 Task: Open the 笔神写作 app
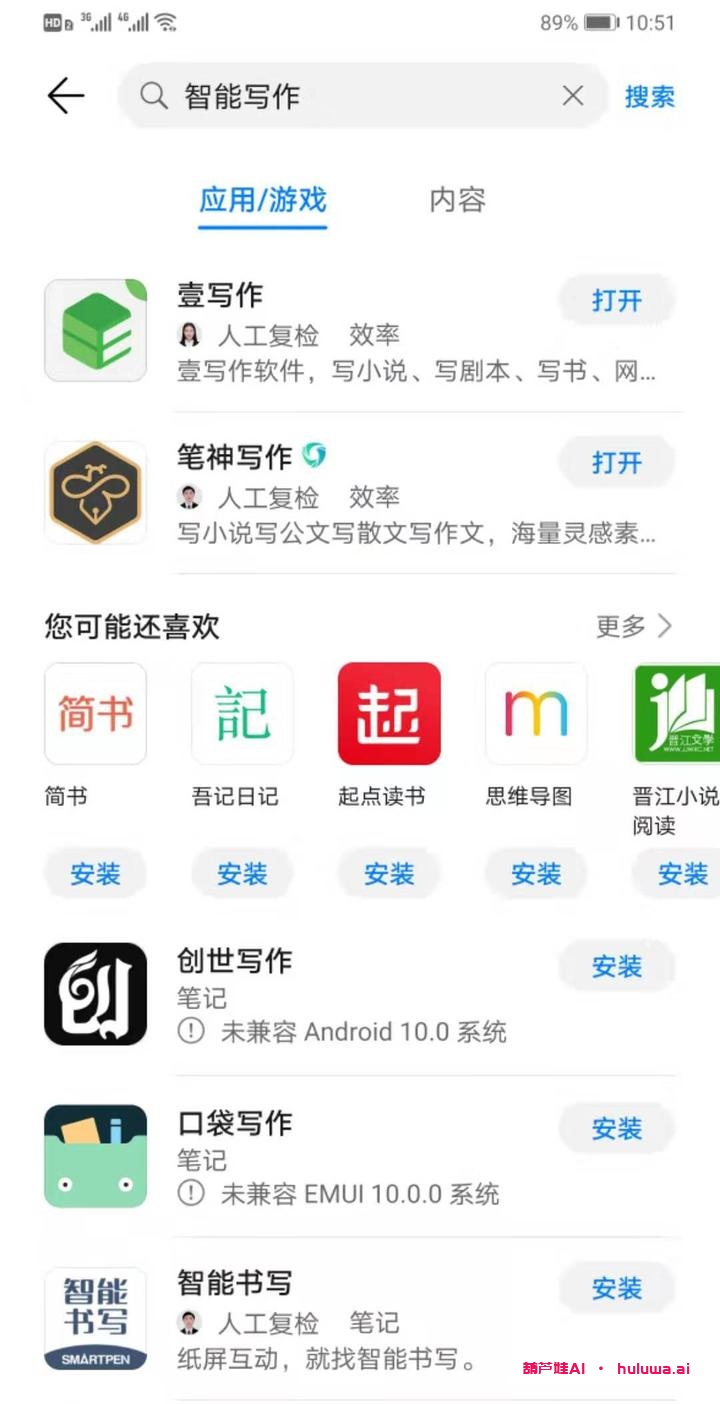pyautogui.click(x=616, y=463)
